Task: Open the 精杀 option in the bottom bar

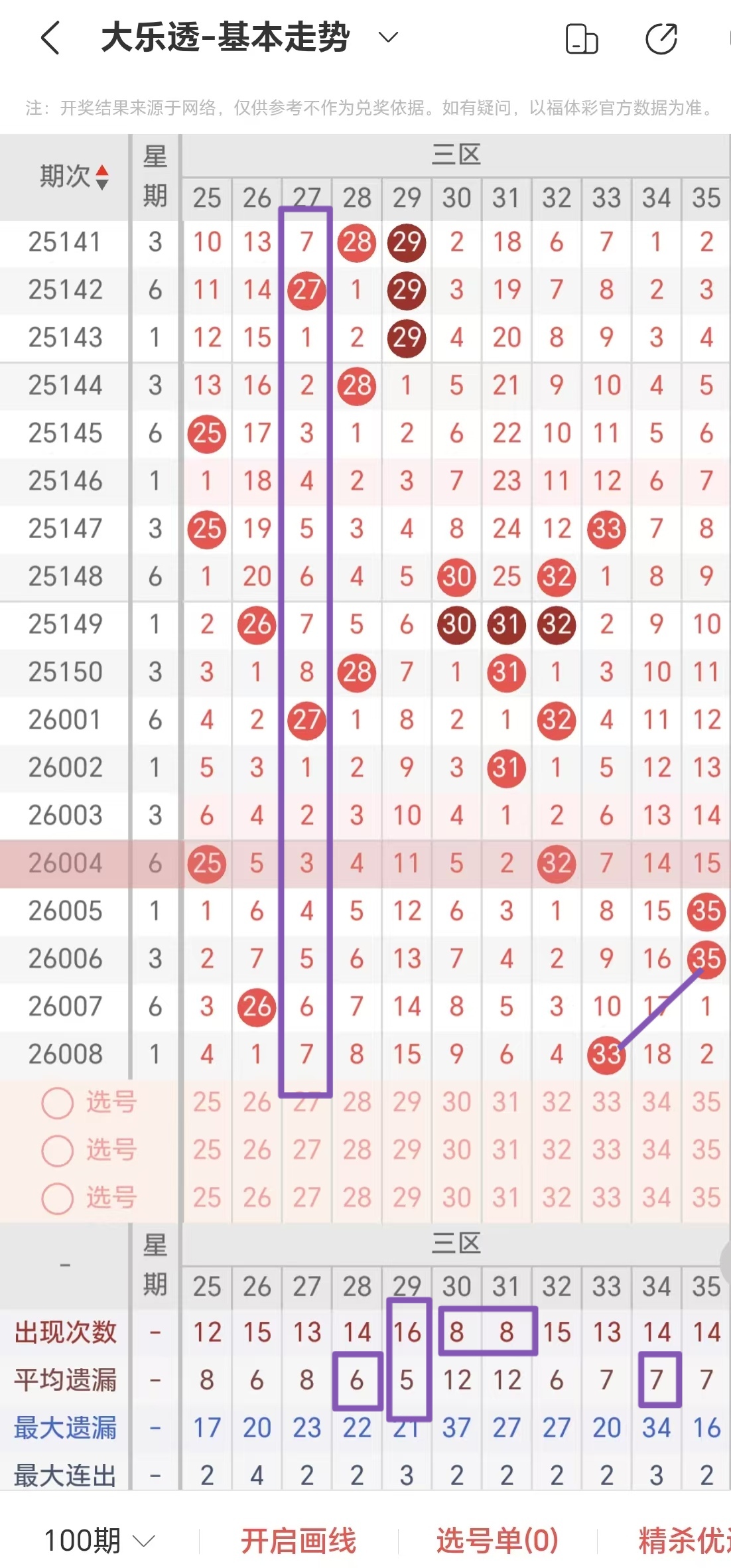Action: [x=683, y=1540]
